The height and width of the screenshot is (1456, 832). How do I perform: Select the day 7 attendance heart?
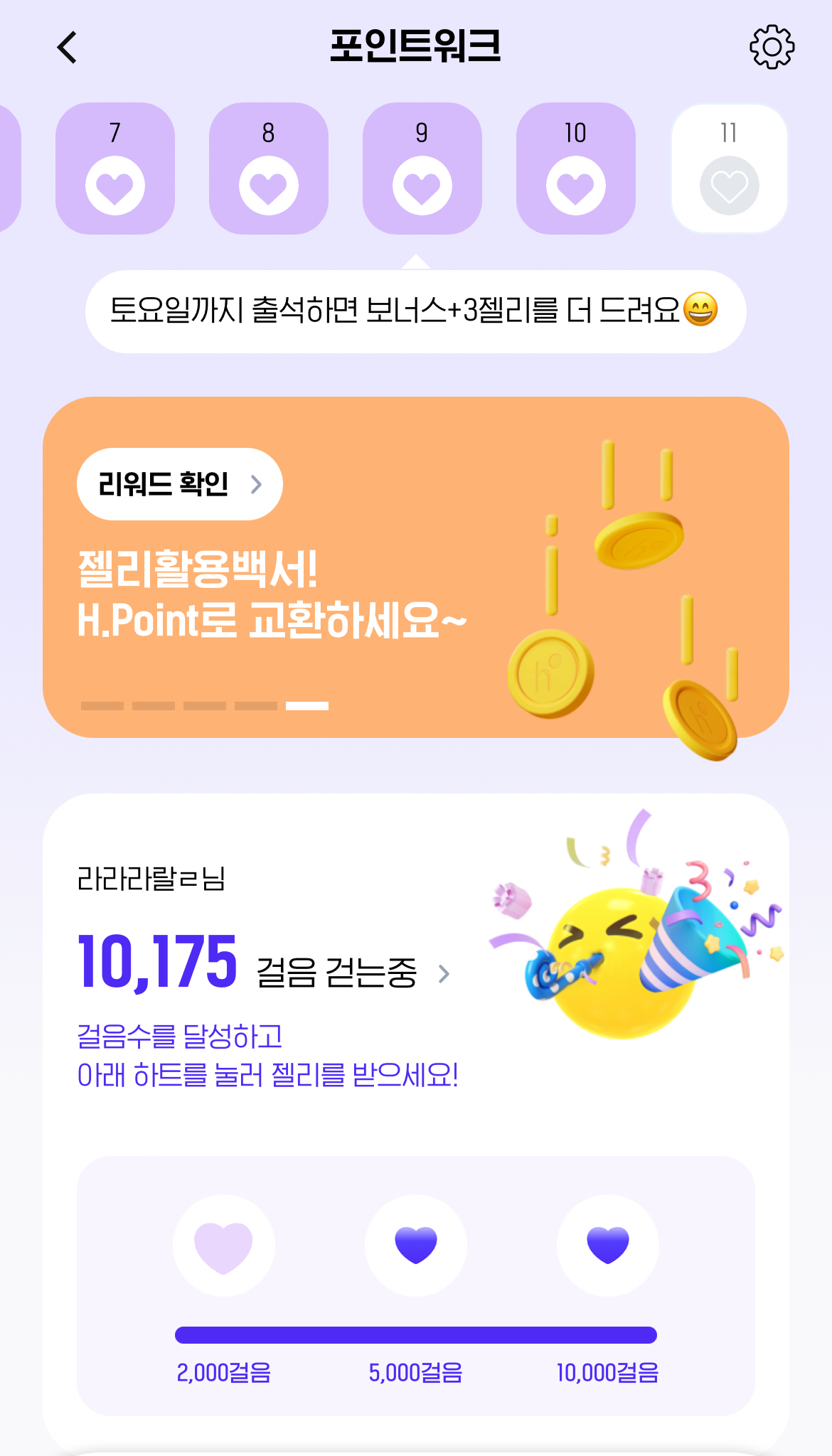click(115, 186)
